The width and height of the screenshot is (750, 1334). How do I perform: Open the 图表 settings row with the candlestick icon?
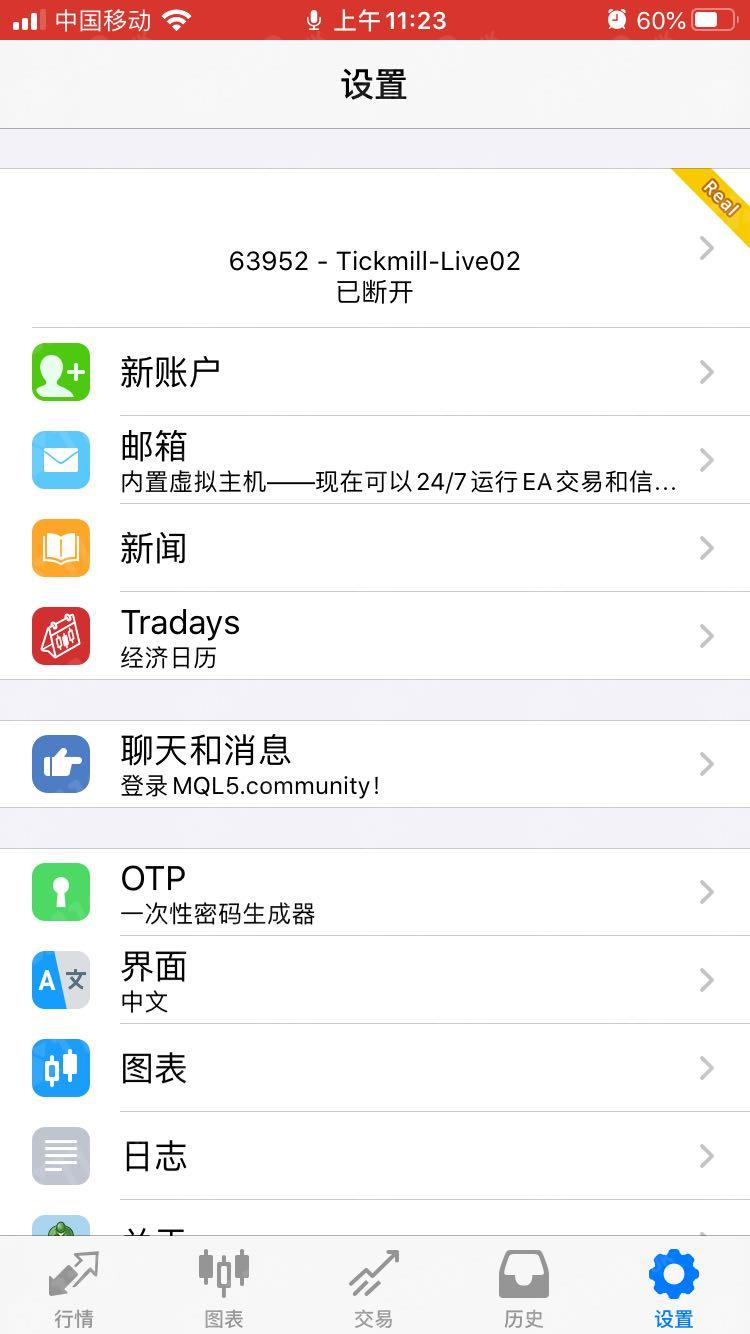pos(375,1068)
